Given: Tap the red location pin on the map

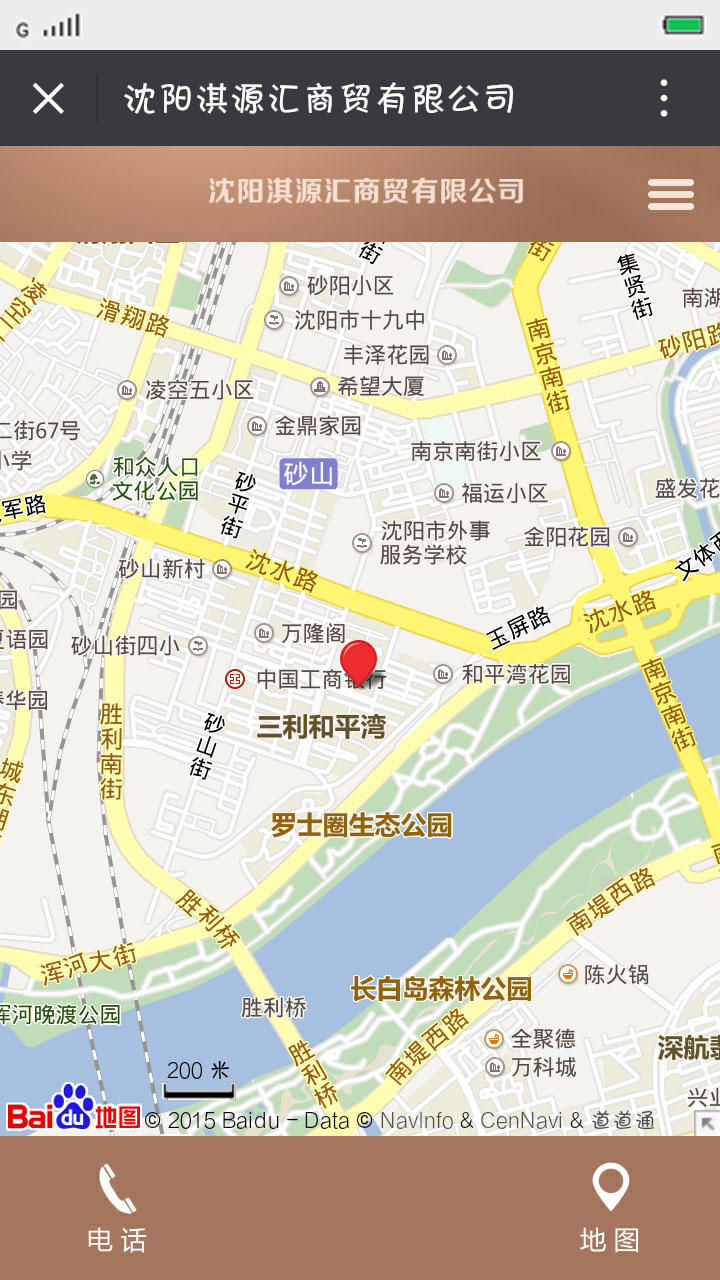Looking at the screenshot, I should pos(358,662).
